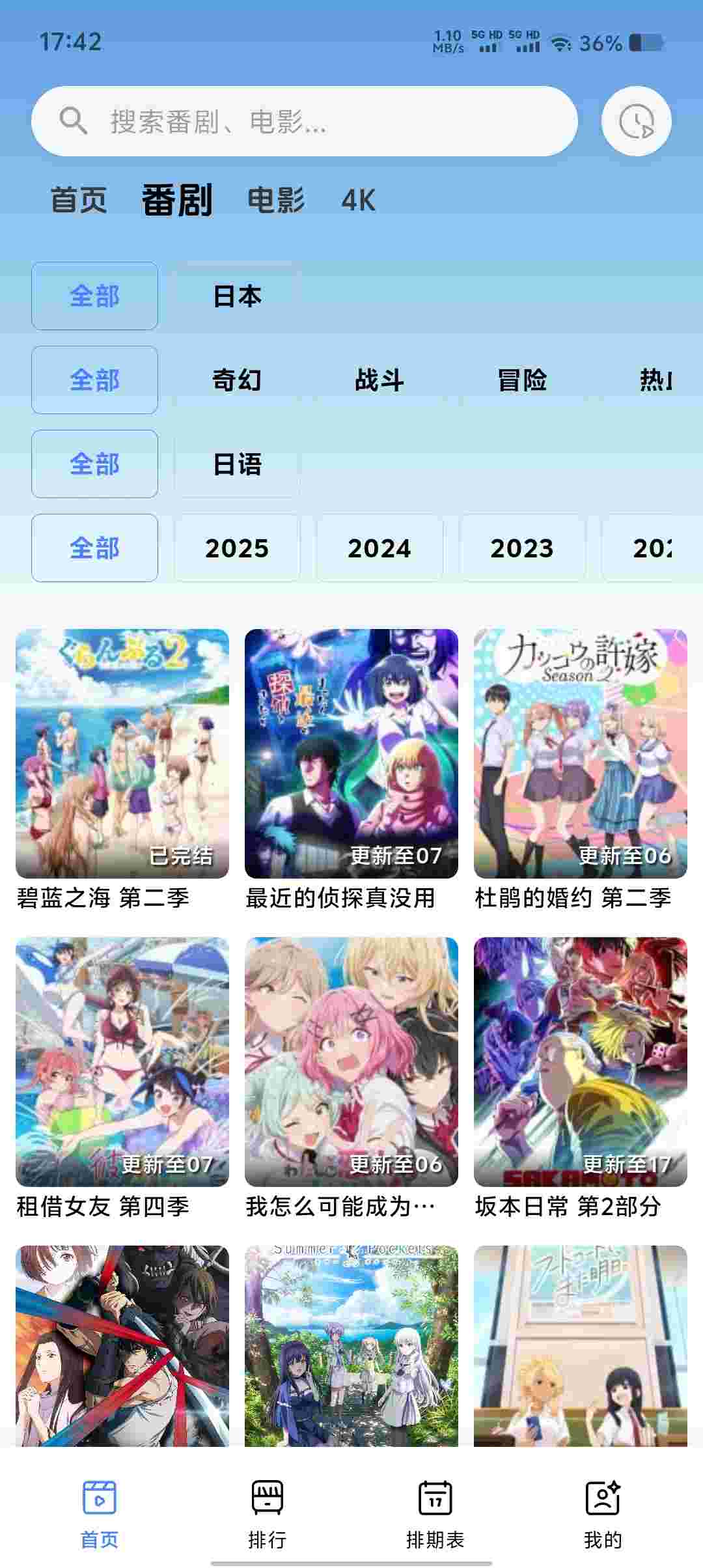Go to the 首页 top tab

[x=79, y=200]
